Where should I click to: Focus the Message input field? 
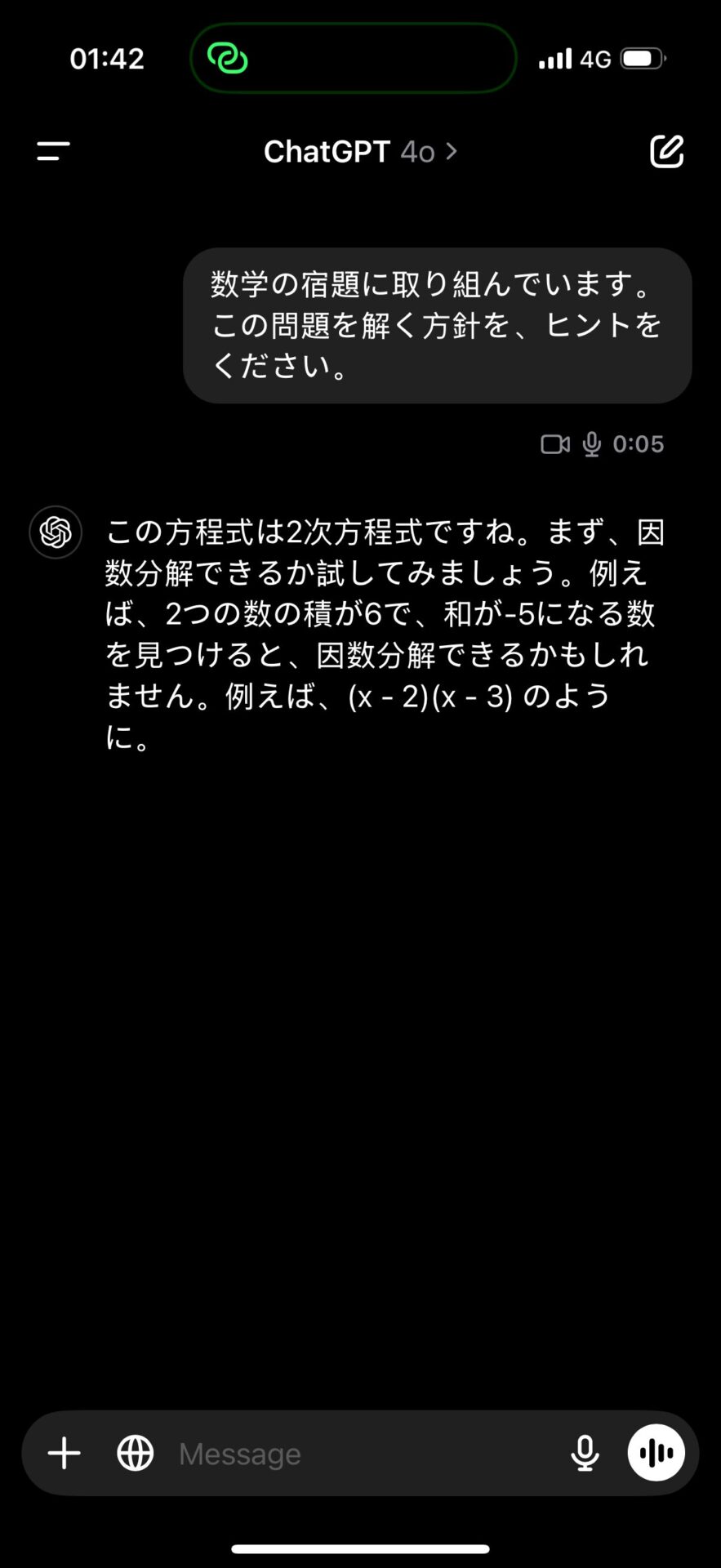[x=359, y=1453]
